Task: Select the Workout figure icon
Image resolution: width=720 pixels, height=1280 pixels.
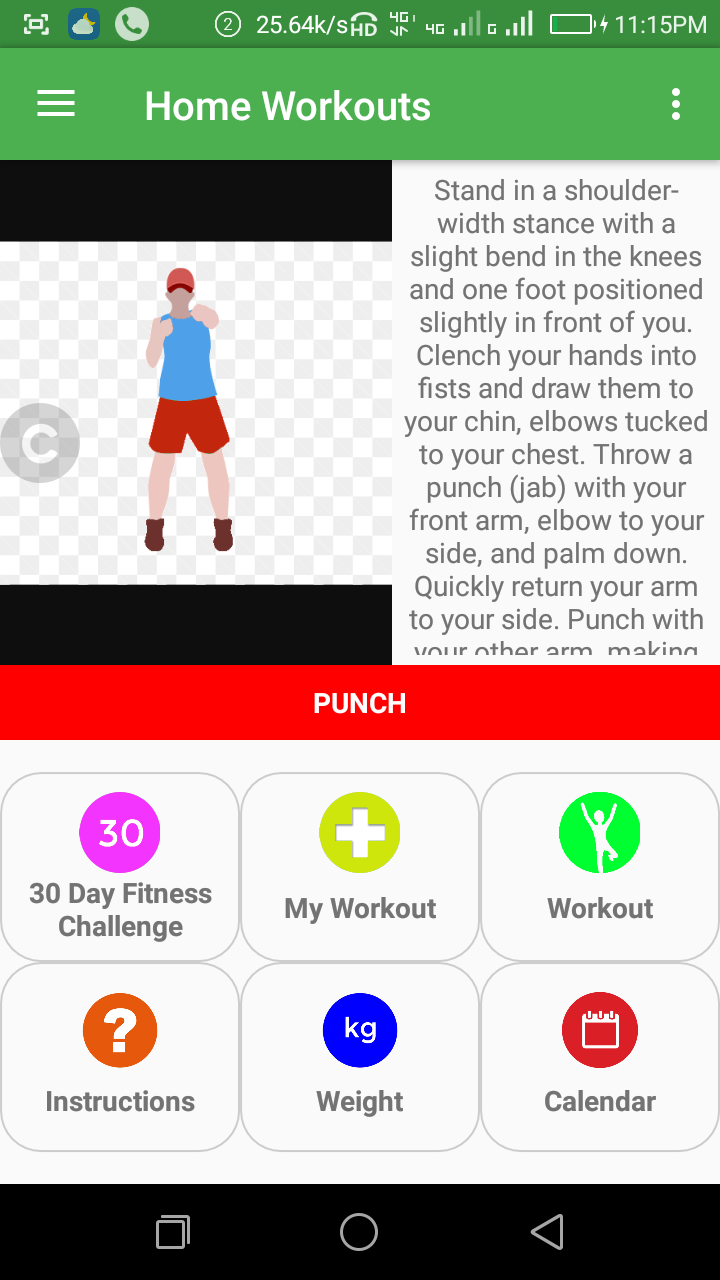Action: tap(599, 831)
